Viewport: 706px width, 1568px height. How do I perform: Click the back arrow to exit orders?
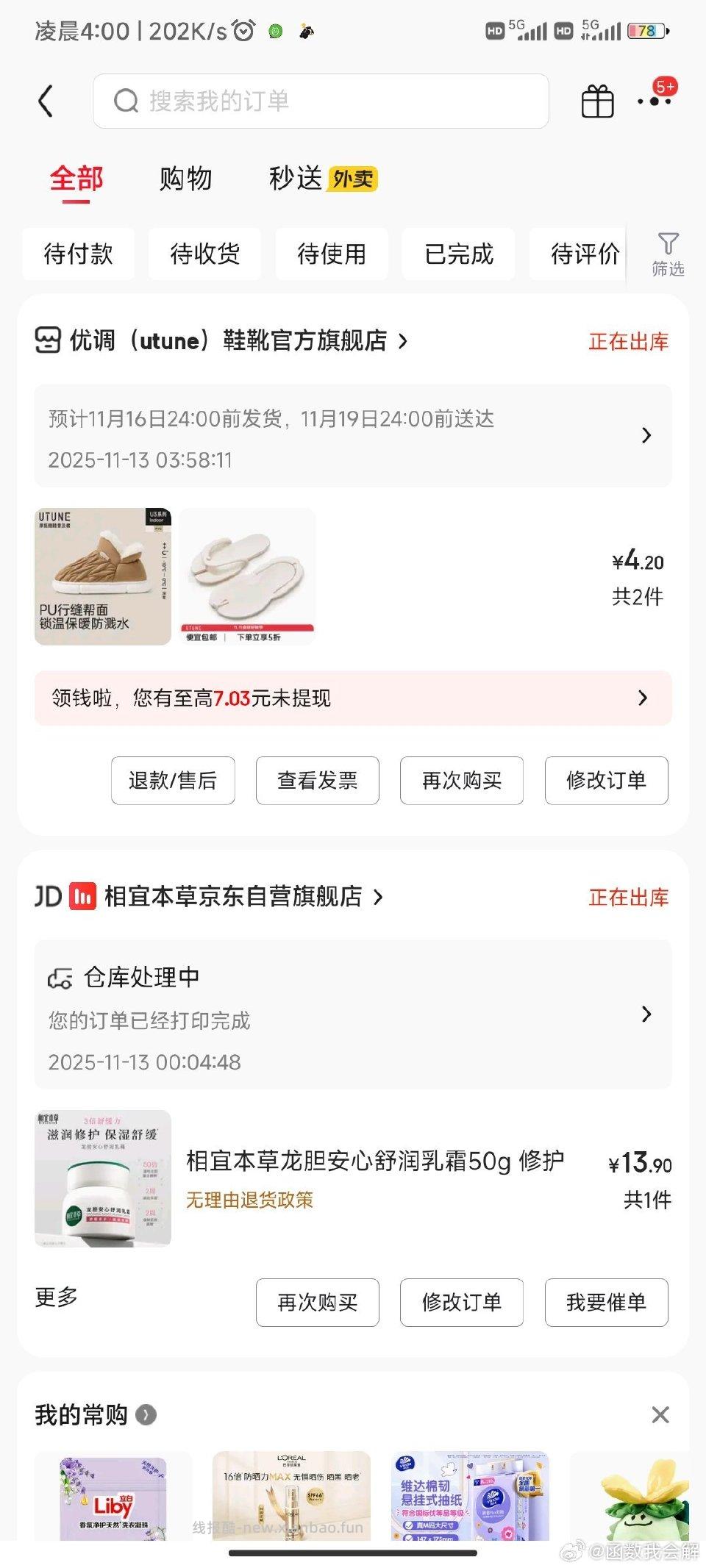[47, 101]
